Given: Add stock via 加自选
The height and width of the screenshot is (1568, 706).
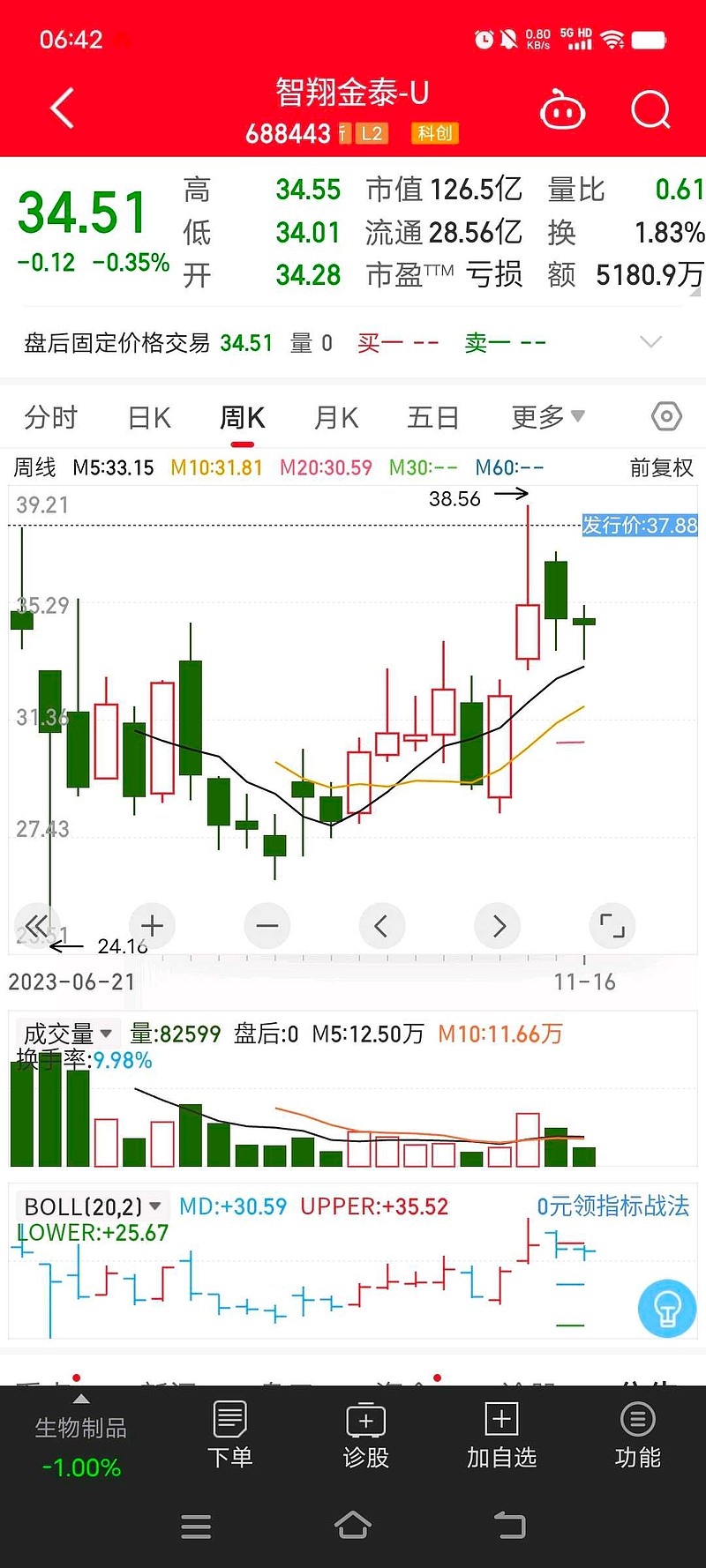Looking at the screenshot, I should click(501, 1436).
